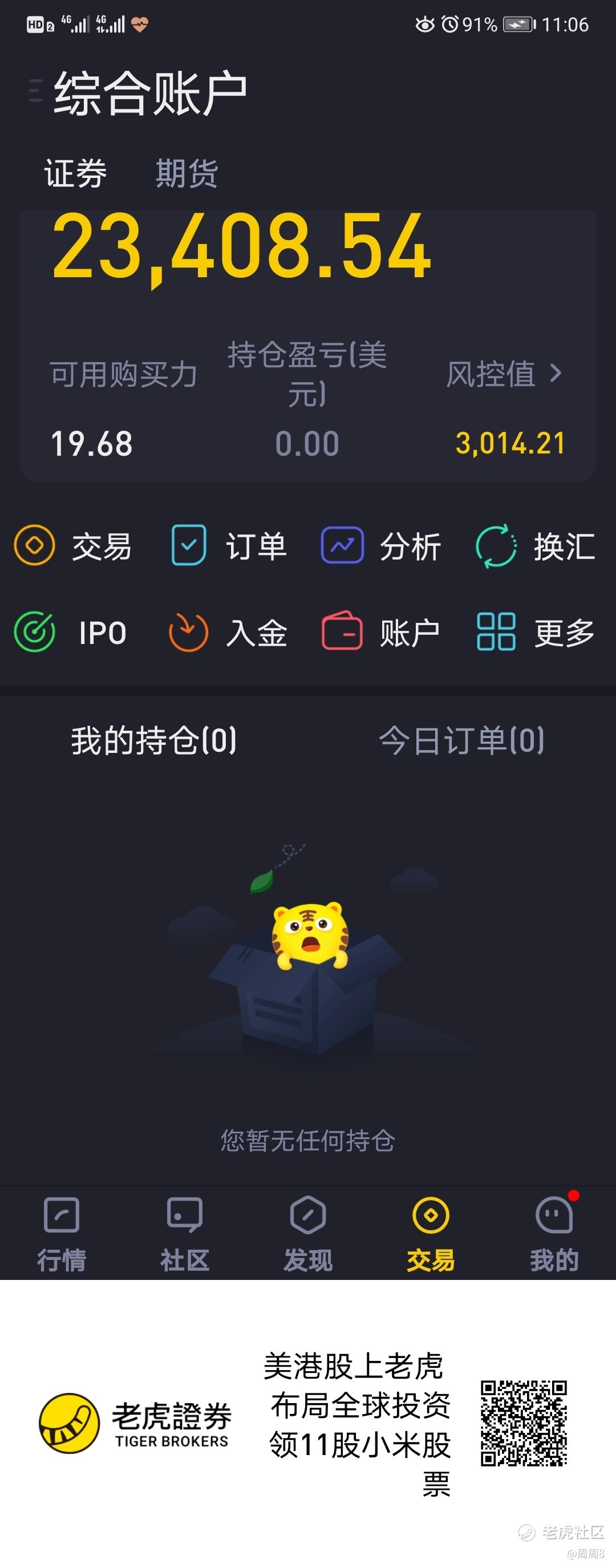Open the side menu next to 综合账户
This screenshot has width=616, height=1568.
[x=35, y=91]
